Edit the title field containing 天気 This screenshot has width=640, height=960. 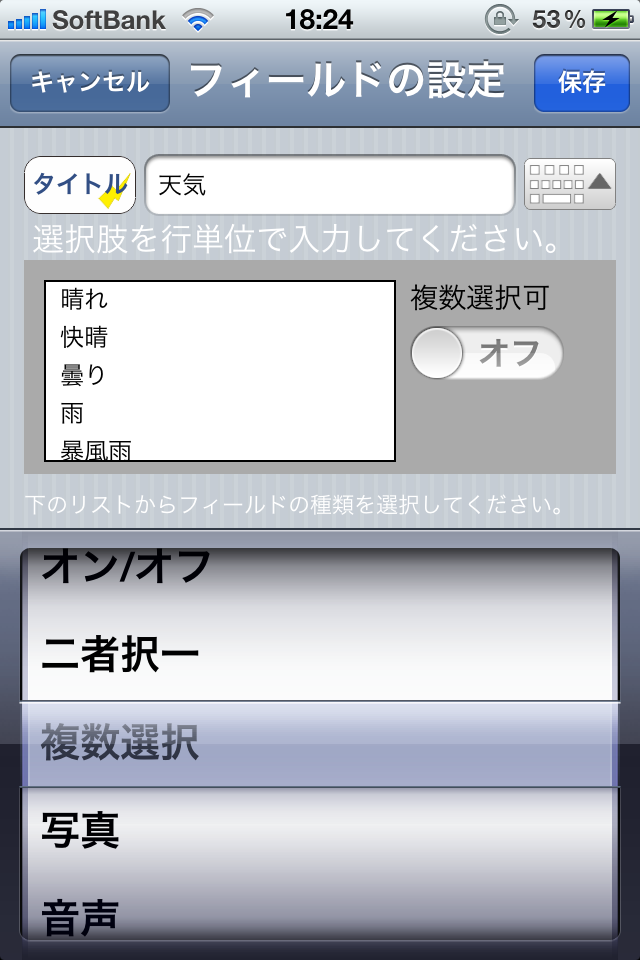(330, 185)
